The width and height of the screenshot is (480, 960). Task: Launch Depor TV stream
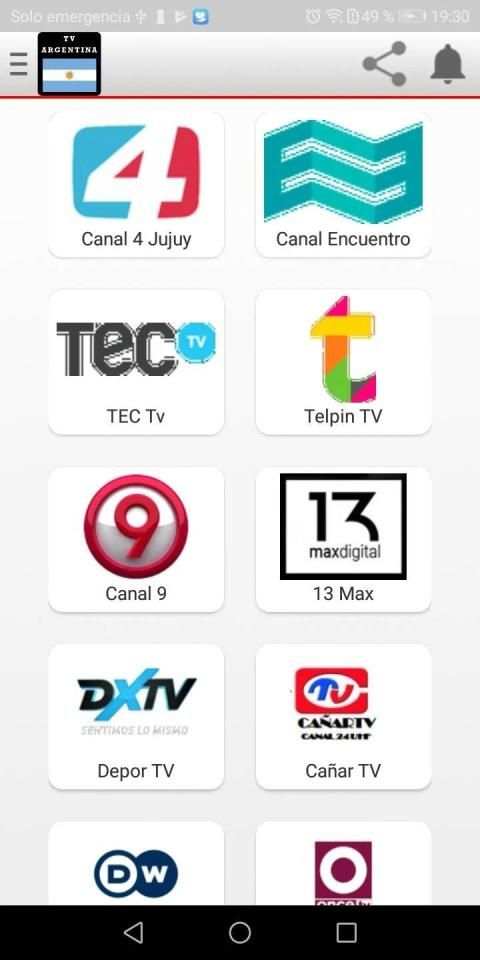coord(136,716)
